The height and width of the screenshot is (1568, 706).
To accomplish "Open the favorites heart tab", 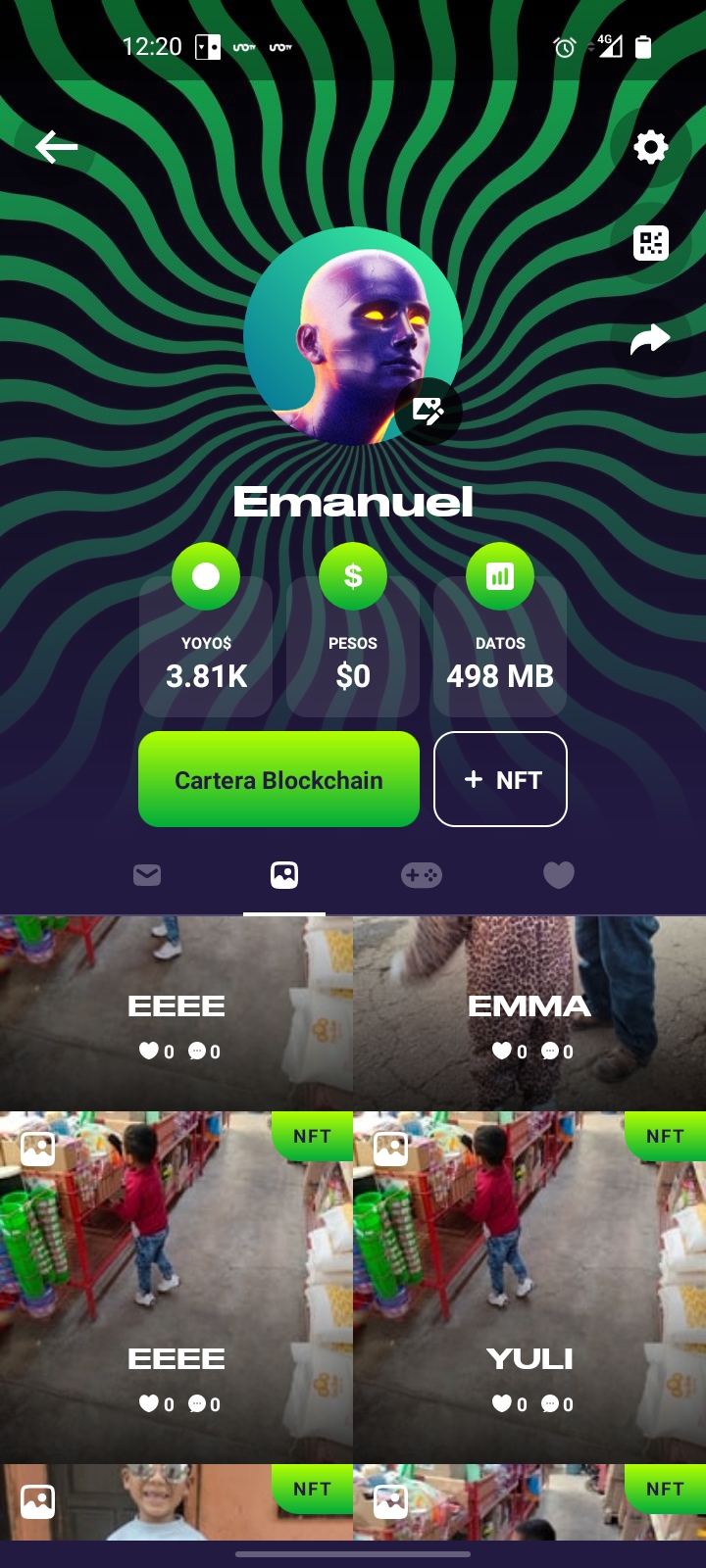I will (x=559, y=875).
